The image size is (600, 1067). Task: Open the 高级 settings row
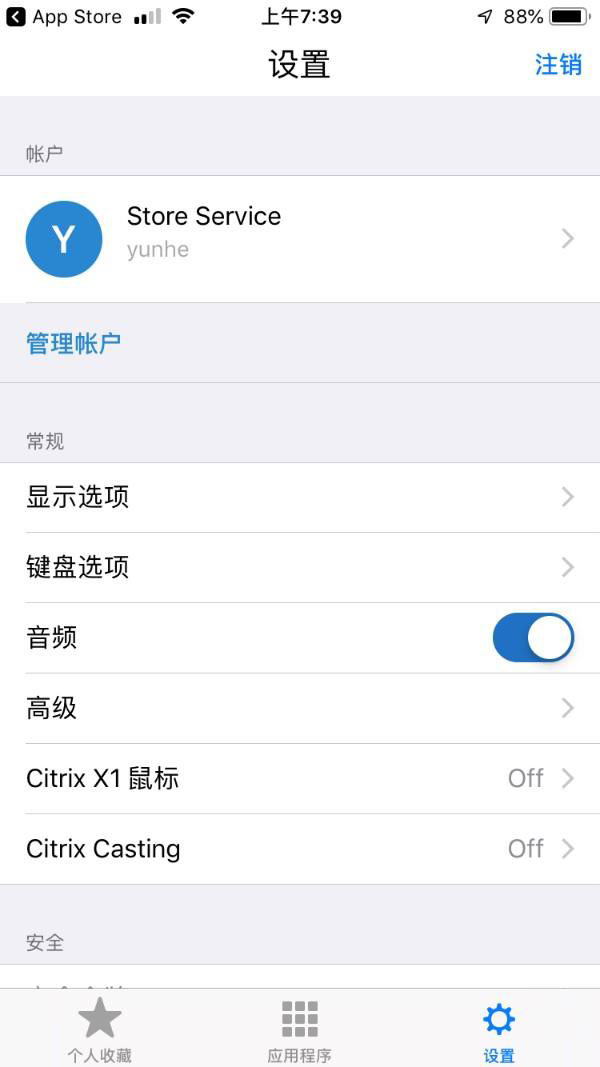click(x=300, y=708)
